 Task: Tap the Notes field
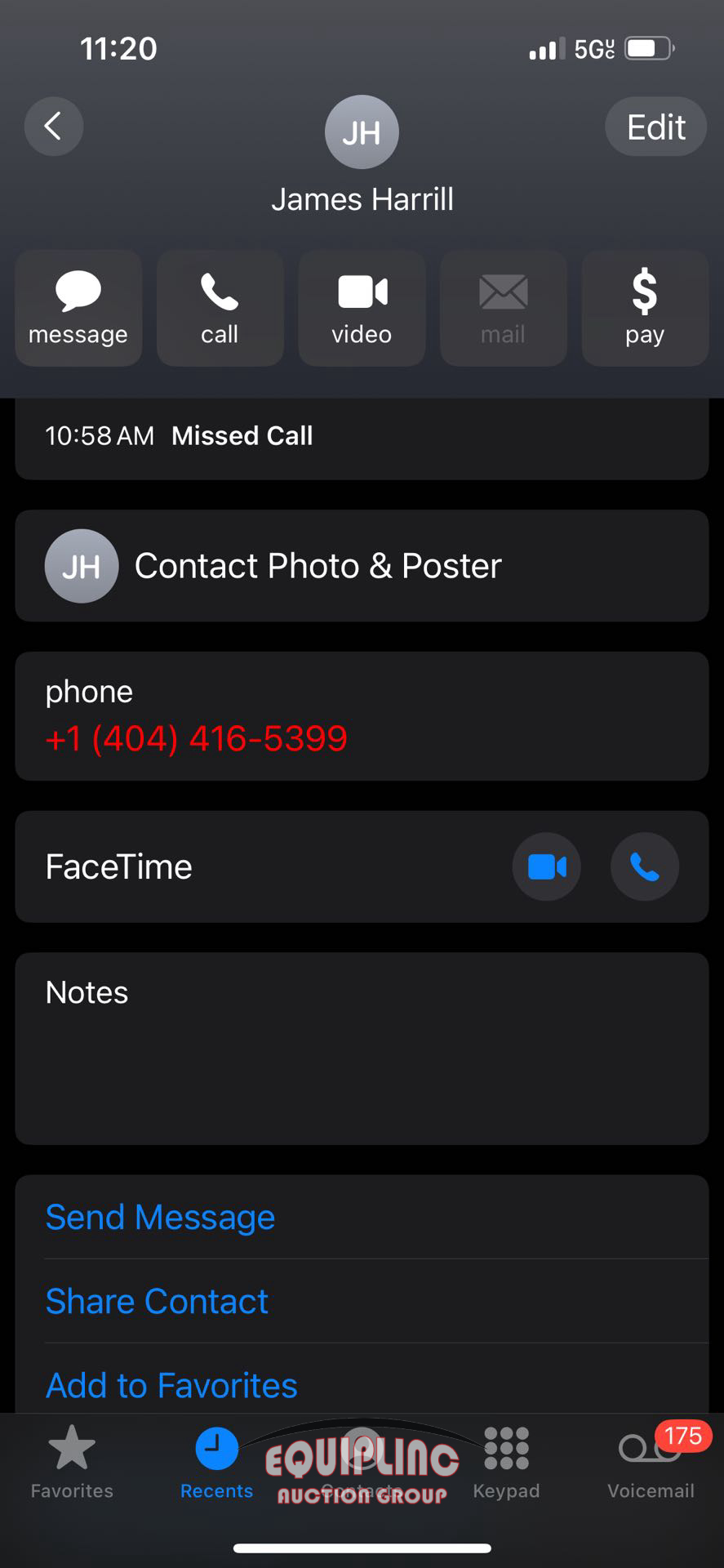coord(362,1049)
